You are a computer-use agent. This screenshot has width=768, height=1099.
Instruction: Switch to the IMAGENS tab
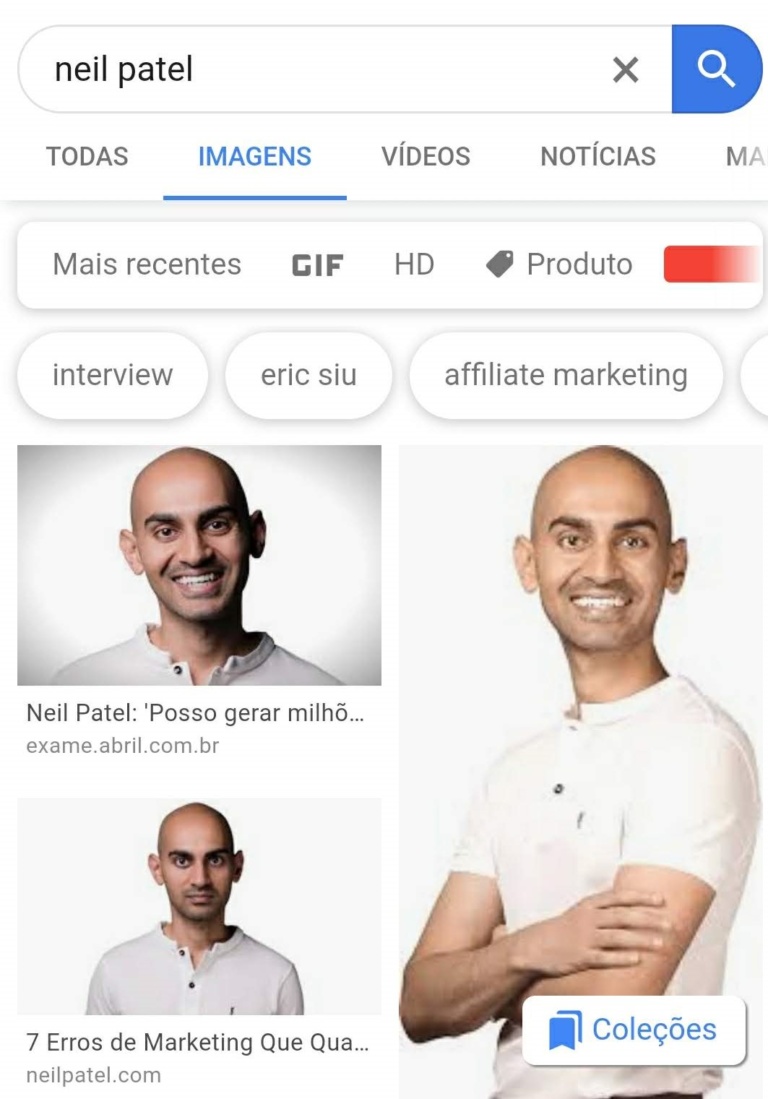(253, 156)
